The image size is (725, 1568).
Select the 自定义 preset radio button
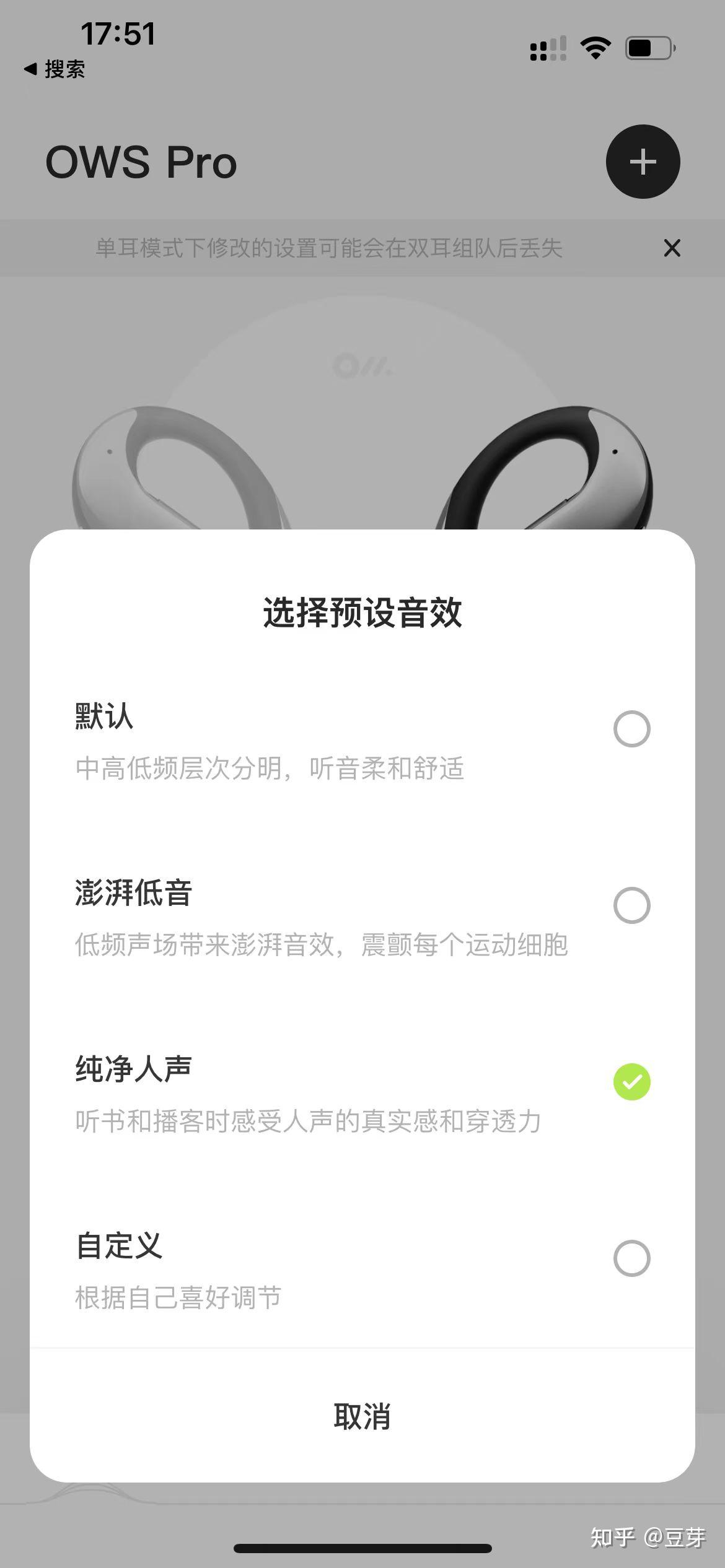pos(632,1259)
